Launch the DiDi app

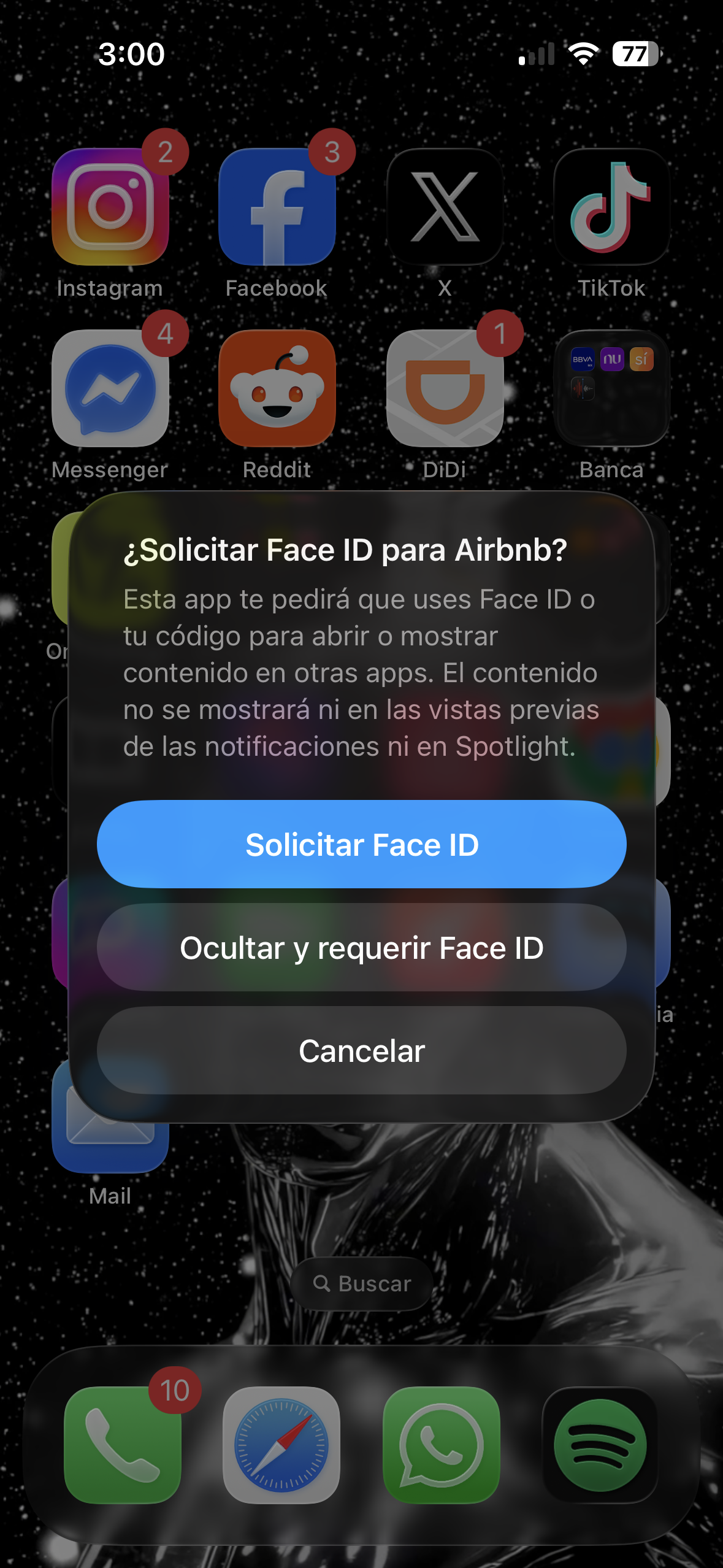coord(445,388)
